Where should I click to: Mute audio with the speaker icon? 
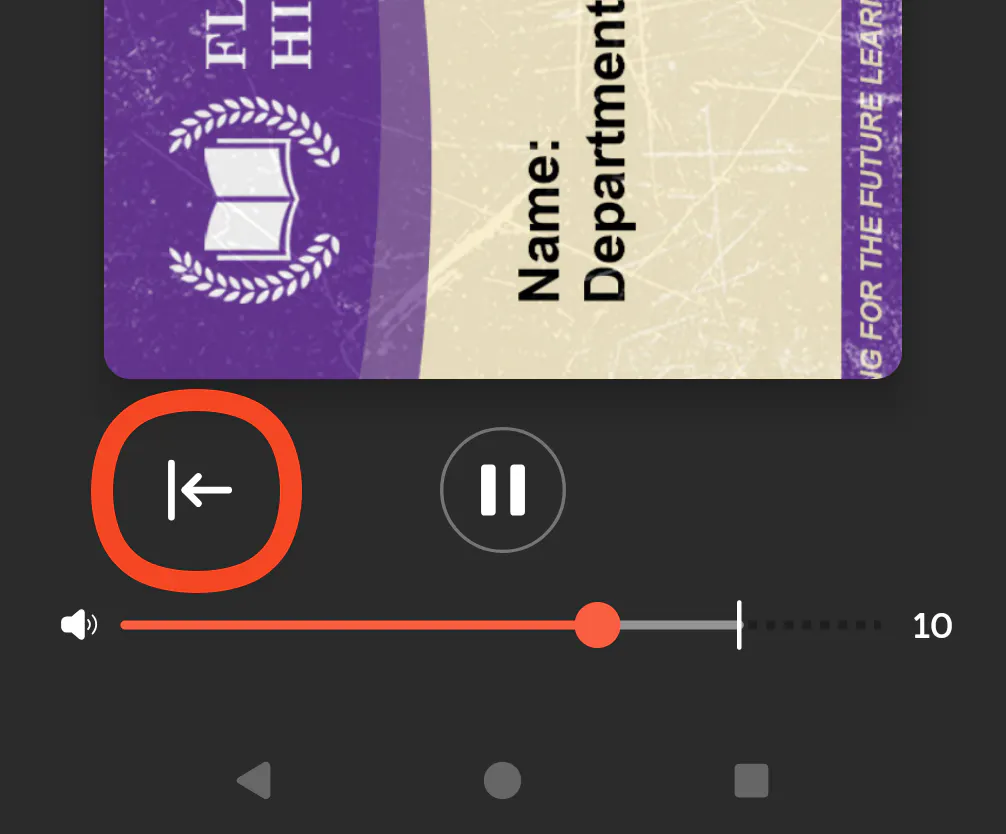coord(79,626)
